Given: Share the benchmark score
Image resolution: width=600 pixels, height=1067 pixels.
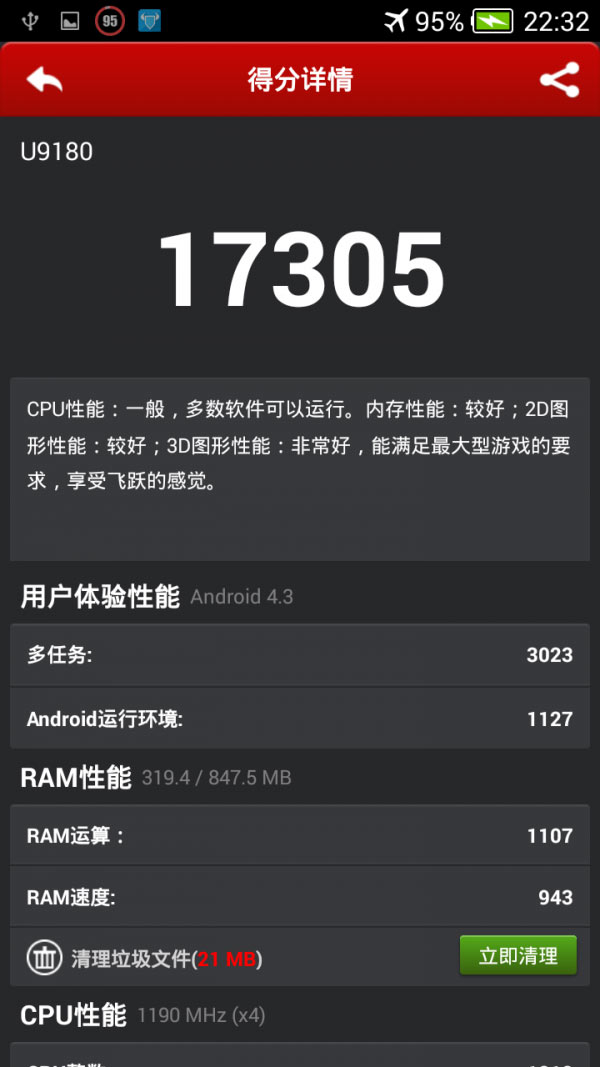Looking at the screenshot, I should [559, 80].
